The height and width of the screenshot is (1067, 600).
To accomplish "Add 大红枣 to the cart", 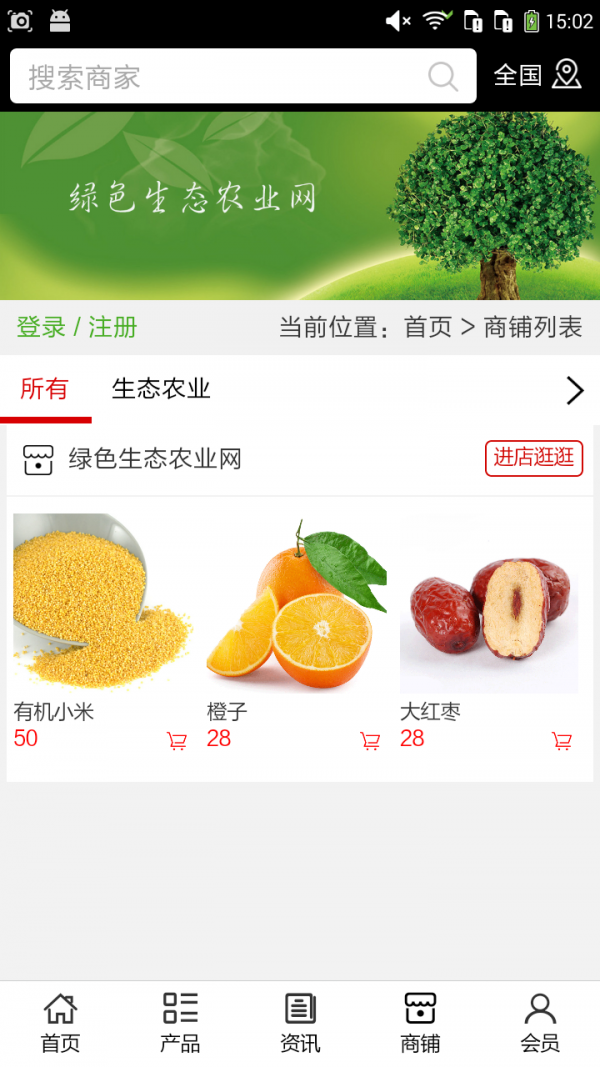I will (x=562, y=741).
